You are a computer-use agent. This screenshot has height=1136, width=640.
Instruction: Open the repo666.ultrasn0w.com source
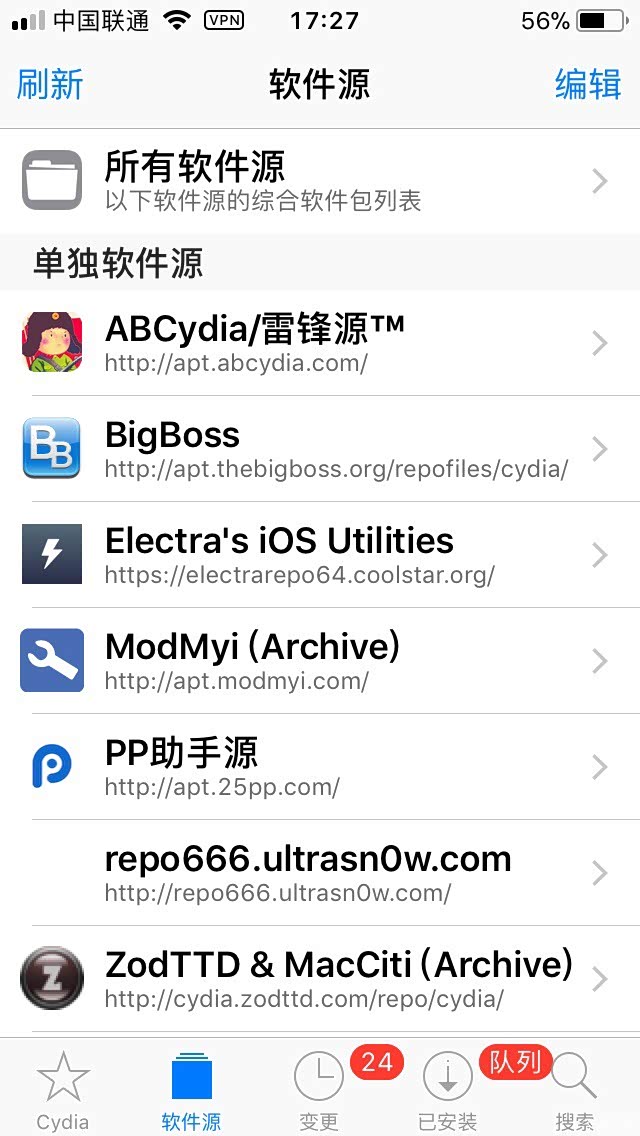pos(320,873)
